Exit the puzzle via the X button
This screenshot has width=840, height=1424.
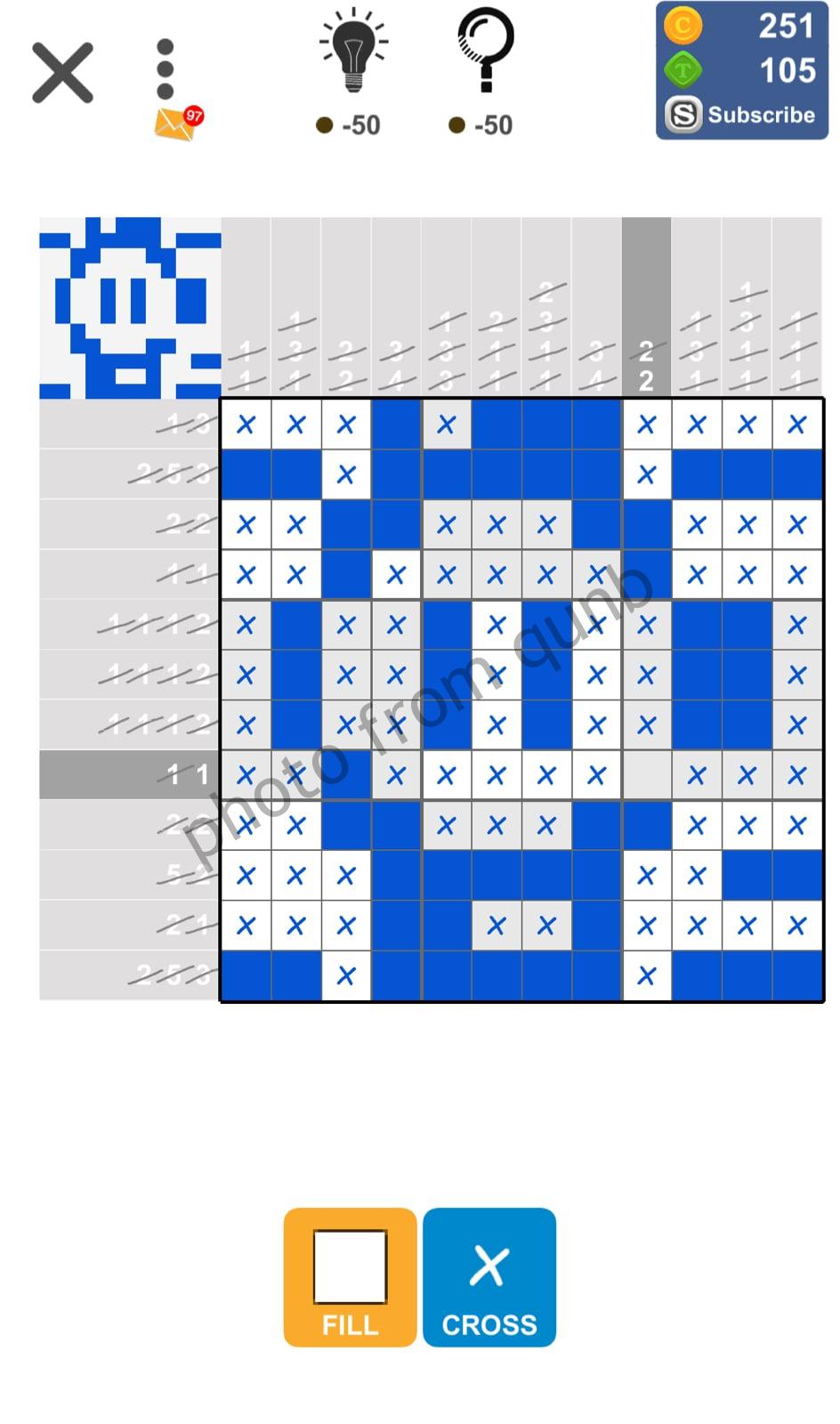click(62, 69)
